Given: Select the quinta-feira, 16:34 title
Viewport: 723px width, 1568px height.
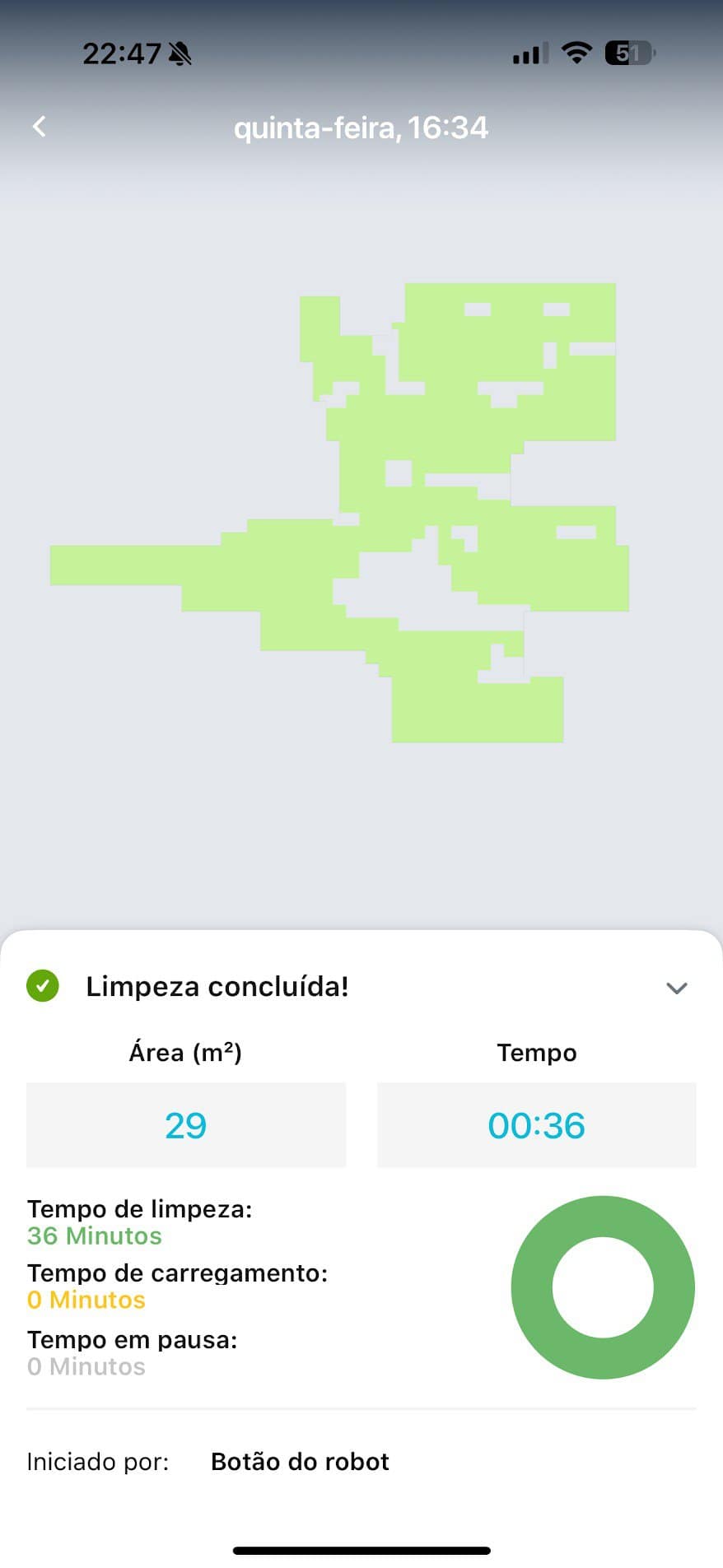Looking at the screenshot, I should (x=361, y=128).
